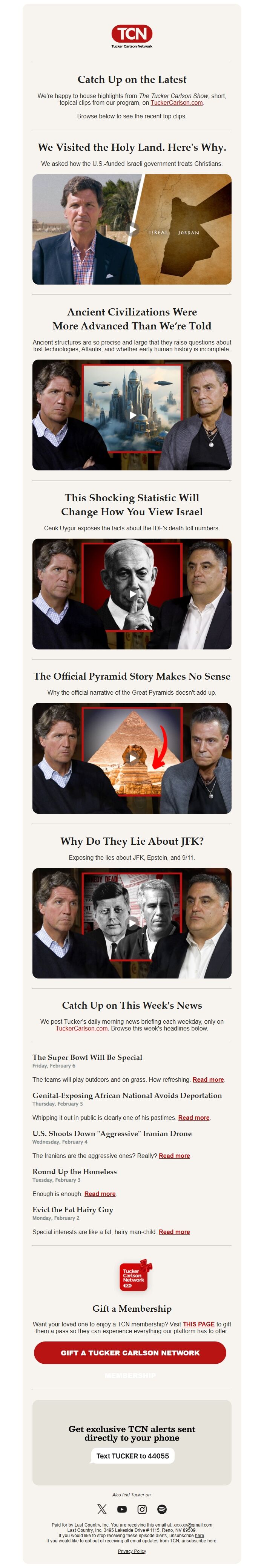The height and width of the screenshot is (1568, 264).
Task: Play the JFK lies video clip
Action: (132, 923)
